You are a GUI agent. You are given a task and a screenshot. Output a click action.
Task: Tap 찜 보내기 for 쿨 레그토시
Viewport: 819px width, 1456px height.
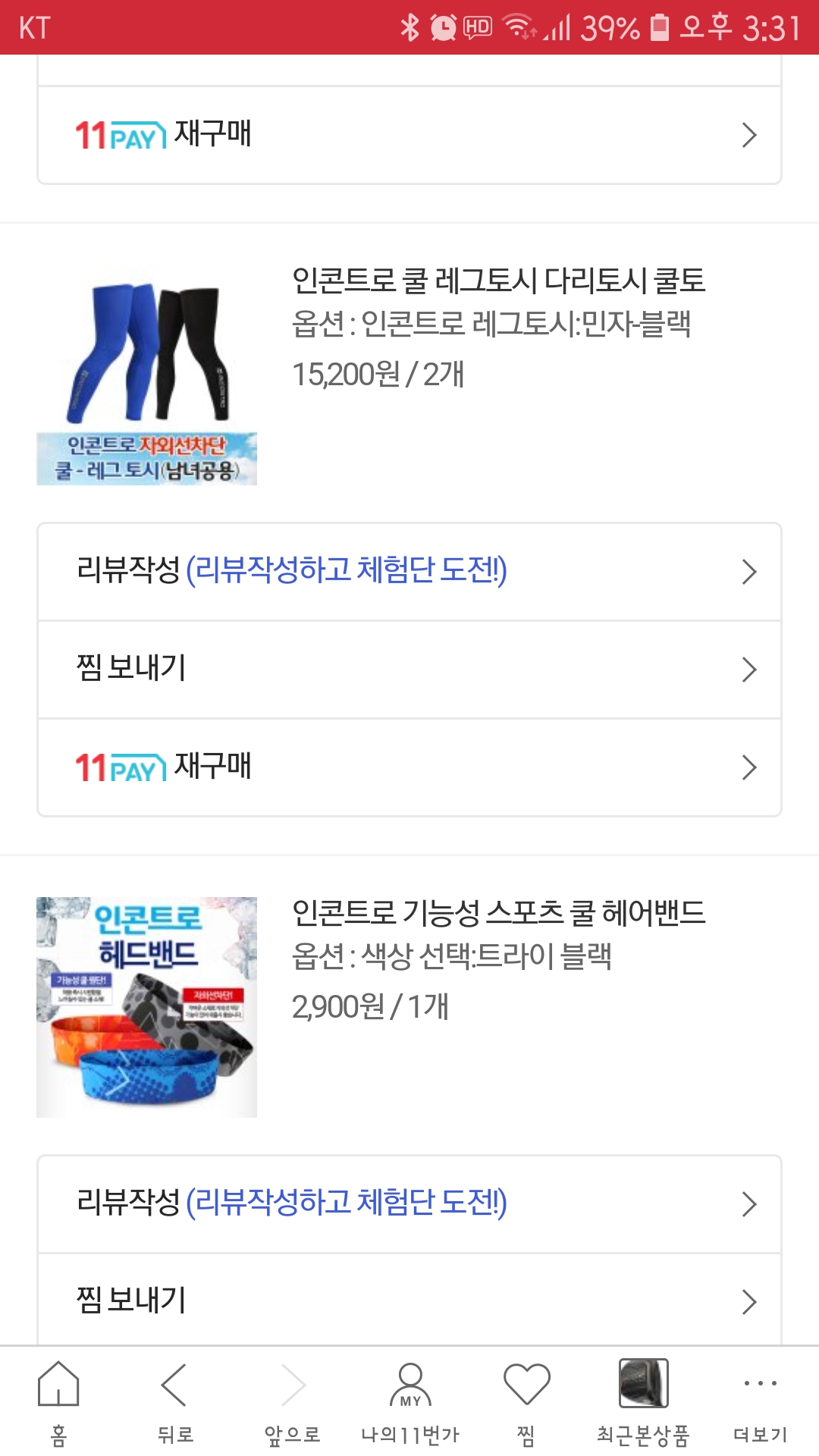coord(409,669)
